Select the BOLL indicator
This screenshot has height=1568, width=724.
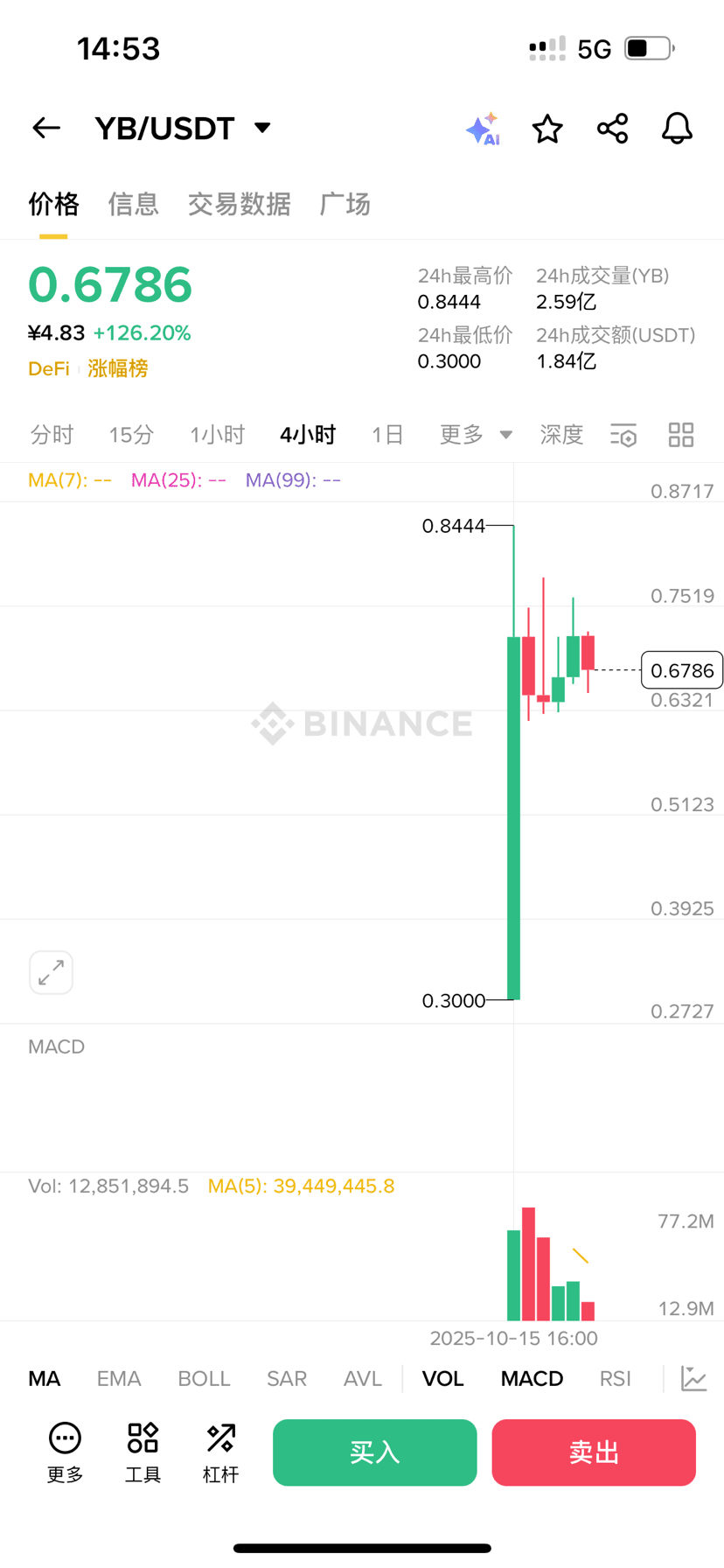click(x=204, y=1379)
